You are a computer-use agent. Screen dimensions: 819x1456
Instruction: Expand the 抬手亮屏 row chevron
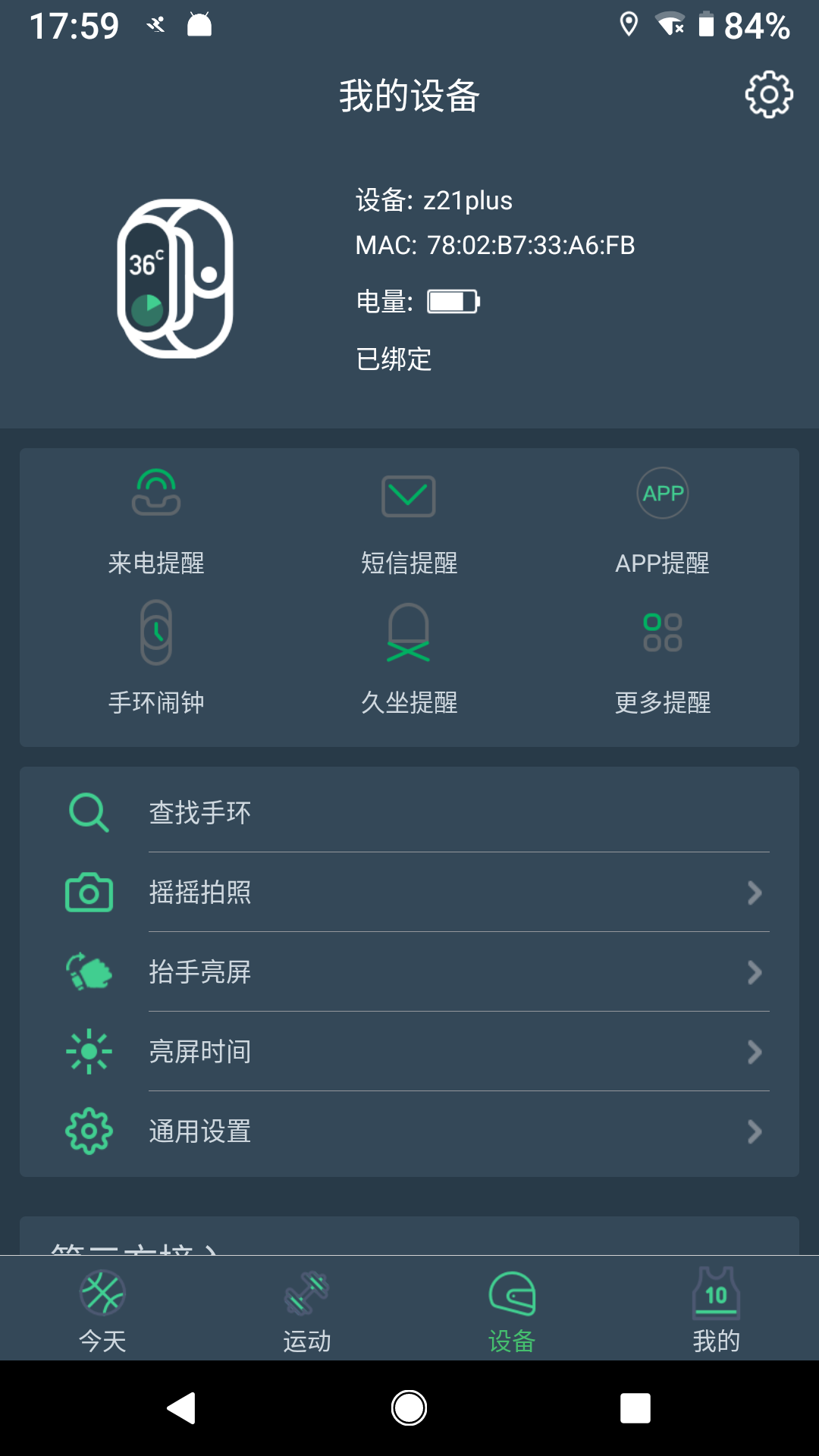coord(754,973)
